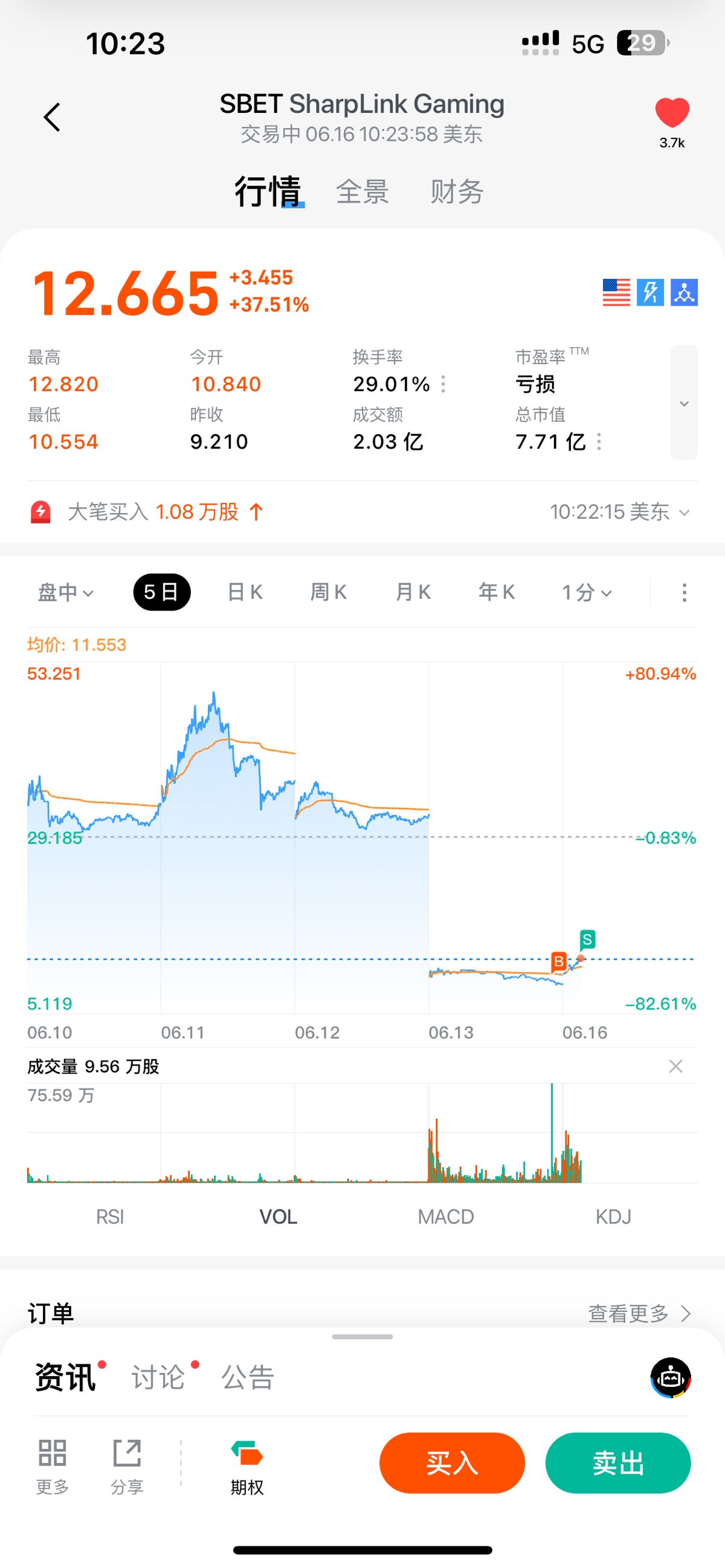
Task: Select the 日K chart
Action: [245, 592]
